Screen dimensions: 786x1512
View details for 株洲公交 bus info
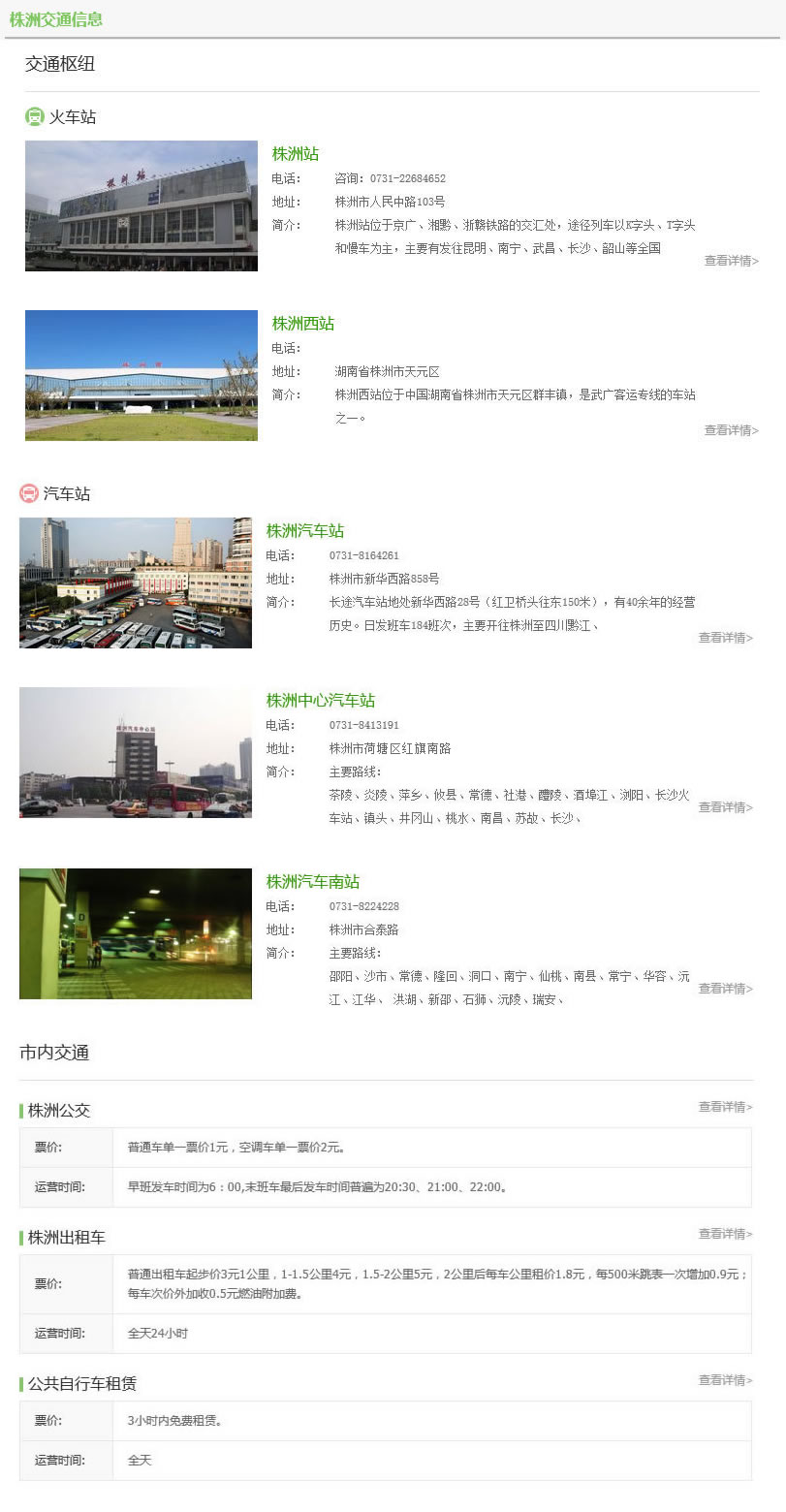pyautogui.click(x=725, y=1107)
